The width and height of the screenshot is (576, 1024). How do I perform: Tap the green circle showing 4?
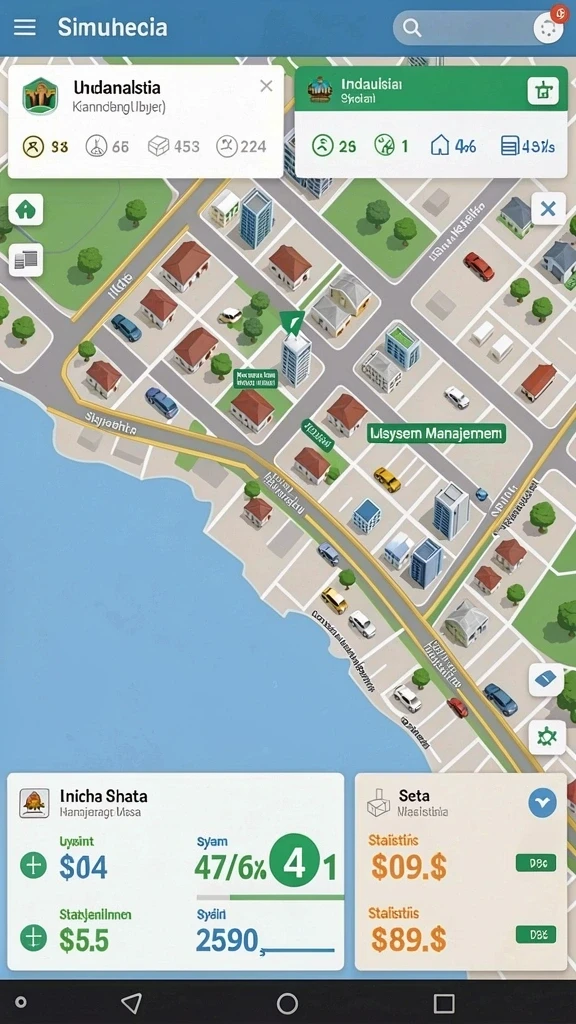click(x=295, y=862)
